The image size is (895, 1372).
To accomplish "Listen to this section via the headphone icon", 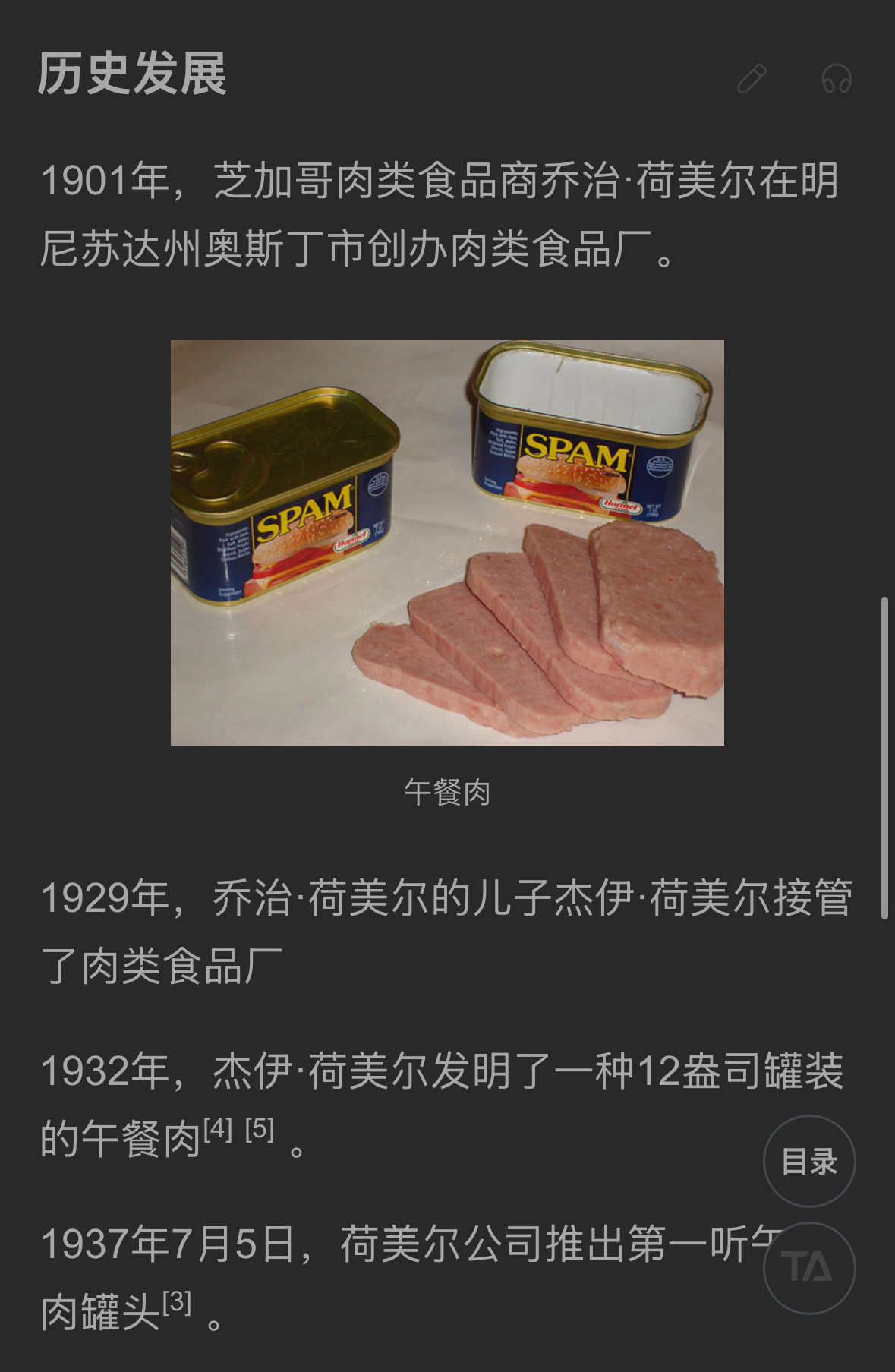I will click(837, 78).
